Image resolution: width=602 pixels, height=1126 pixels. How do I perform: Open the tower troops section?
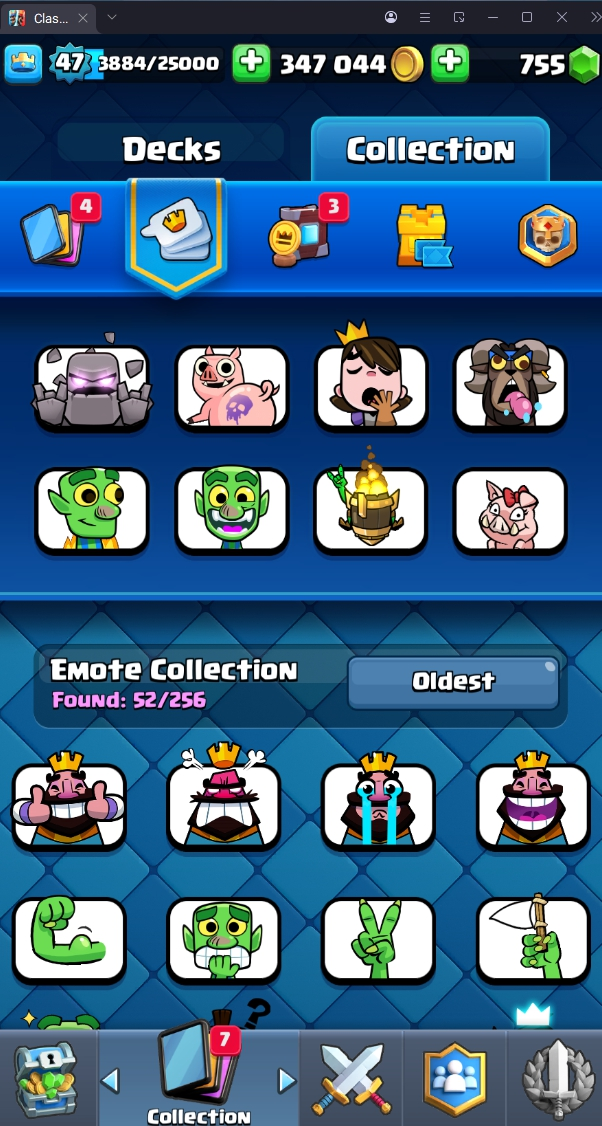tap(423, 236)
